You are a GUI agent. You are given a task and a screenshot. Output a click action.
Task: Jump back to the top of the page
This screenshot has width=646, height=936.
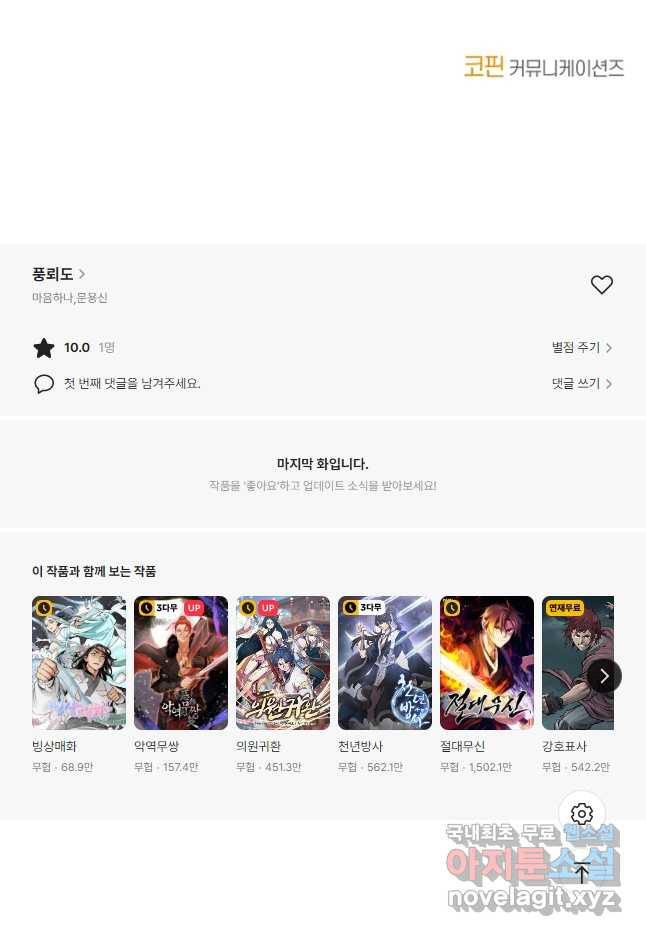582,872
